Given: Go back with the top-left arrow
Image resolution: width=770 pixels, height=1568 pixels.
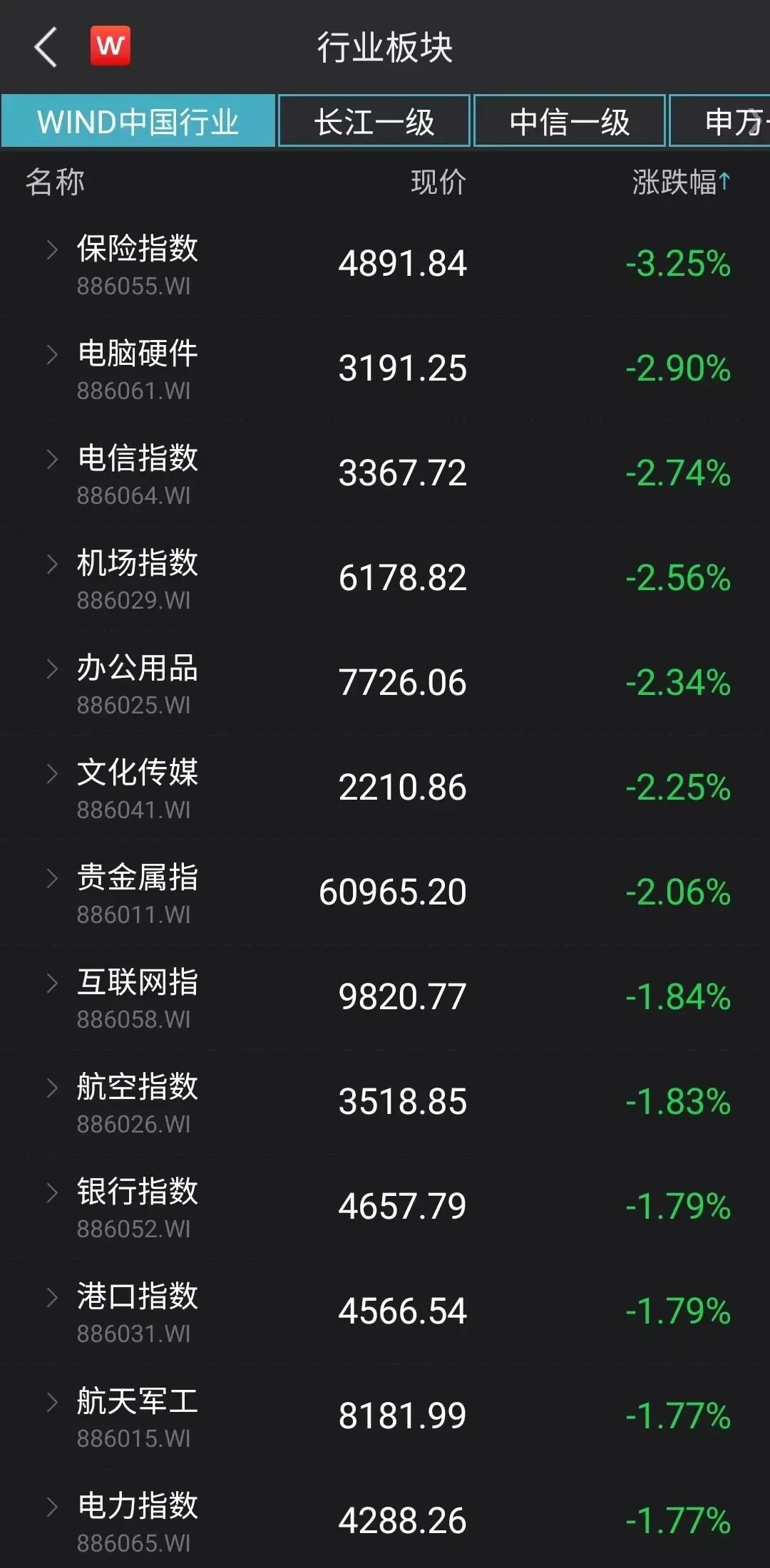Looking at the screenshot, I should [x=46, y=48].
